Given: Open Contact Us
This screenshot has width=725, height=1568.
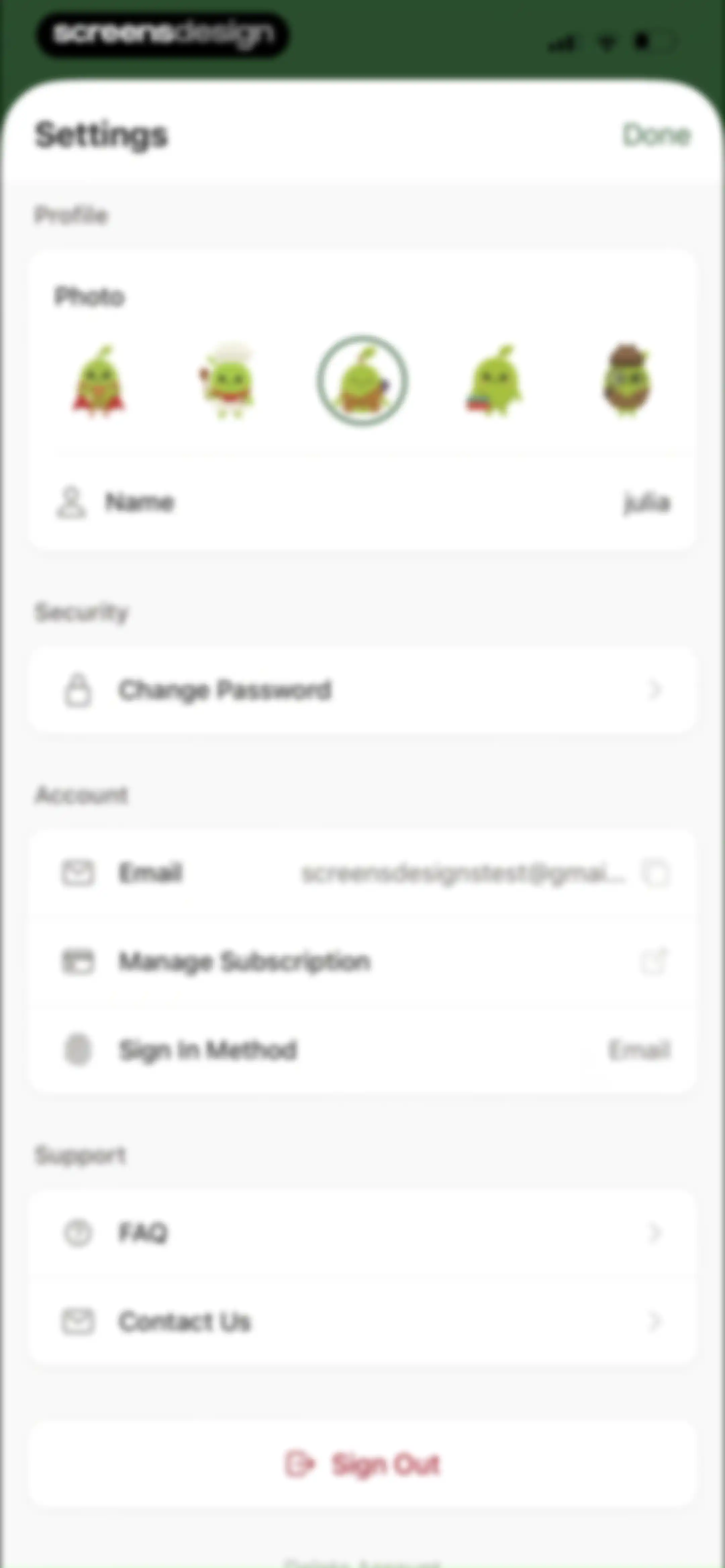Looking at the screenshot, I should click(x=362, y=1322).
